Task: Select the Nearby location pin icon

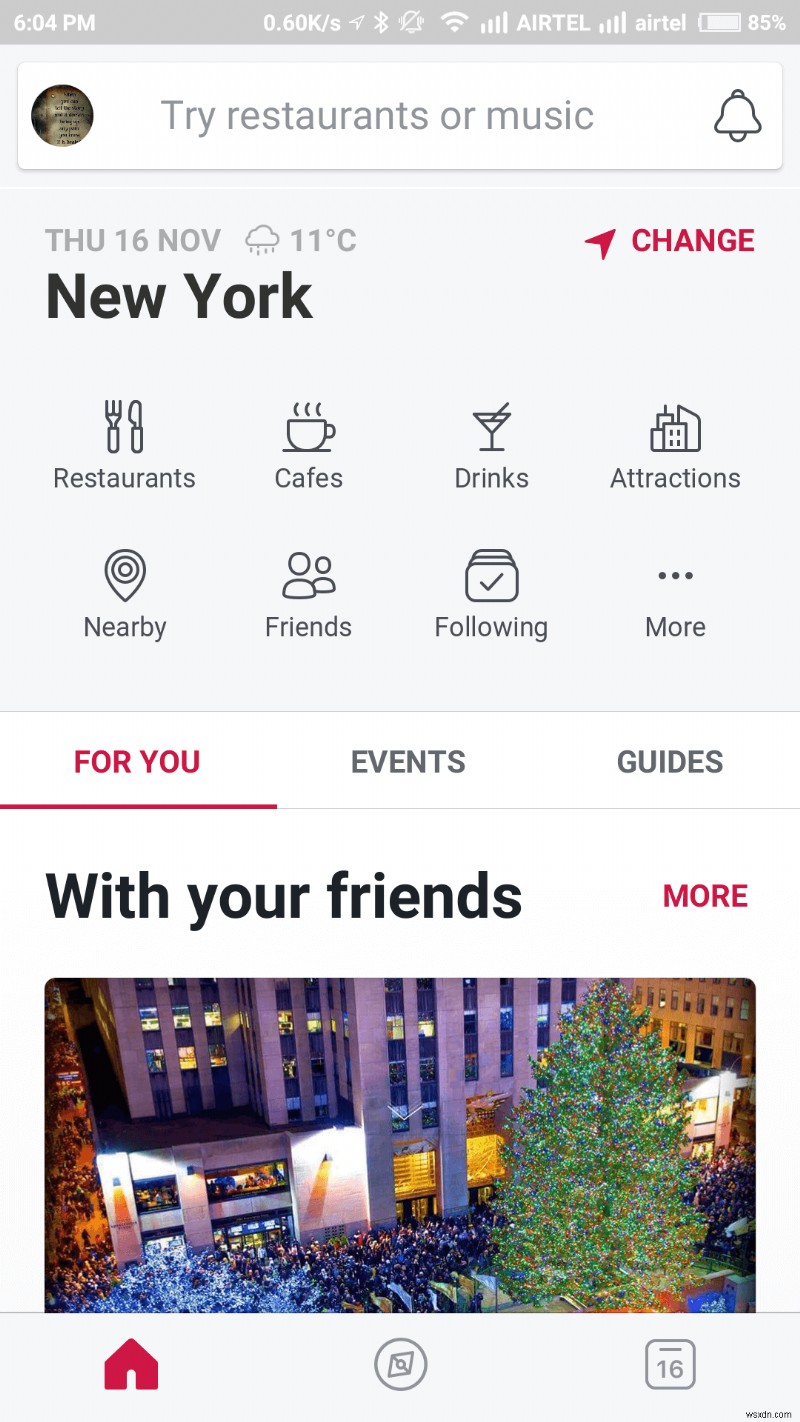Action: [124, 575]
